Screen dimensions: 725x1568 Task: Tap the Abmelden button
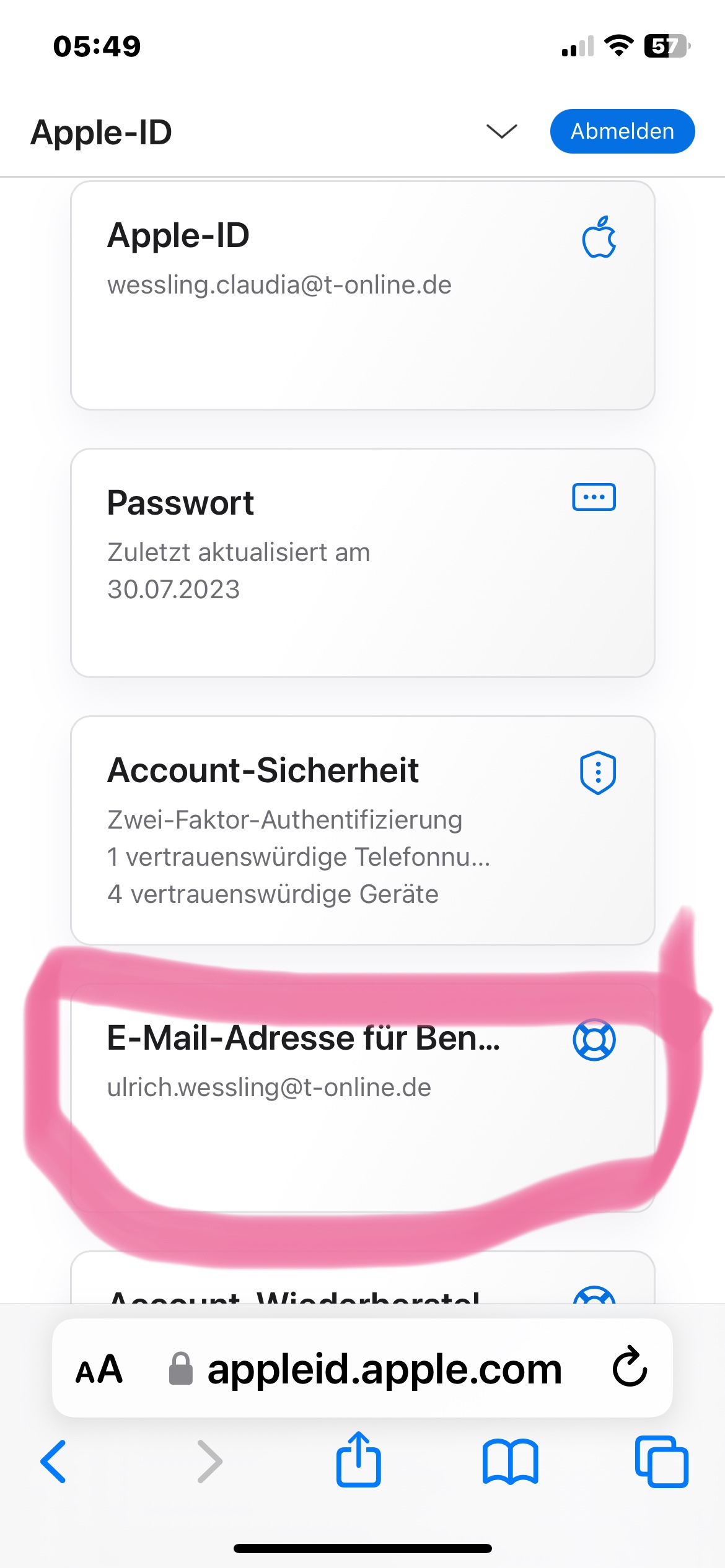pos(622,131)
